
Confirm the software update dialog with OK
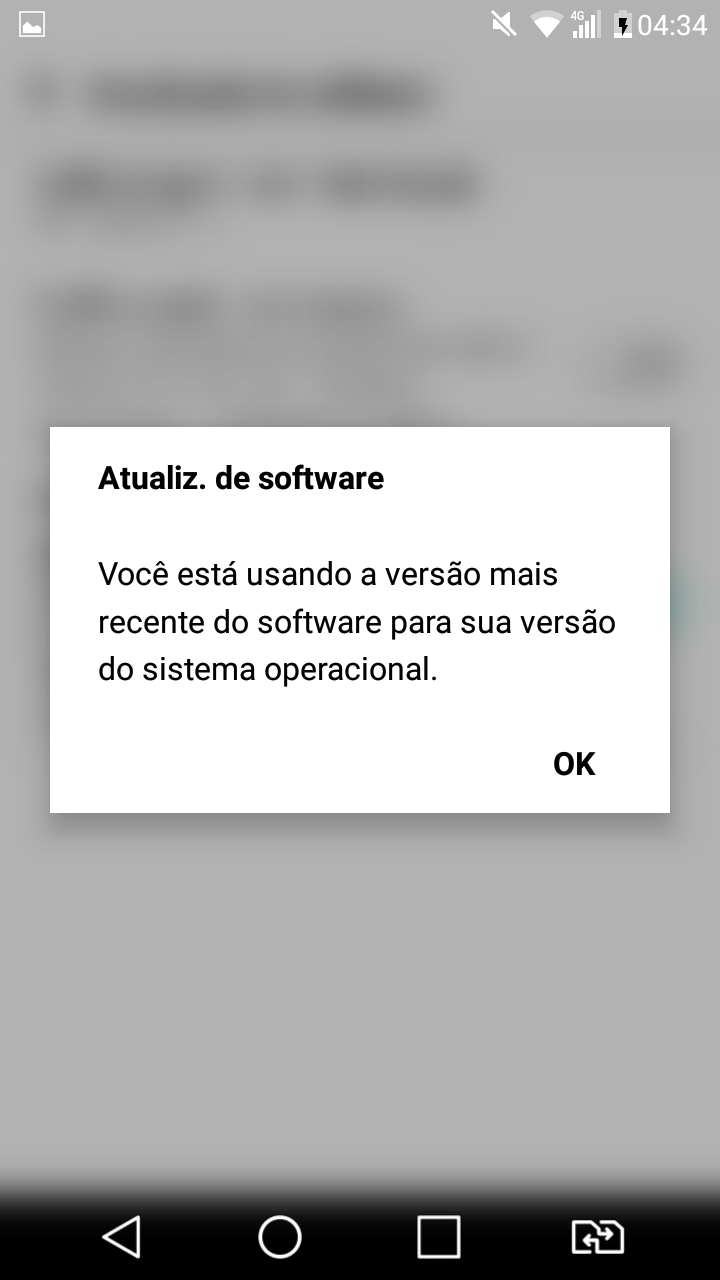[x=574, y=764]
